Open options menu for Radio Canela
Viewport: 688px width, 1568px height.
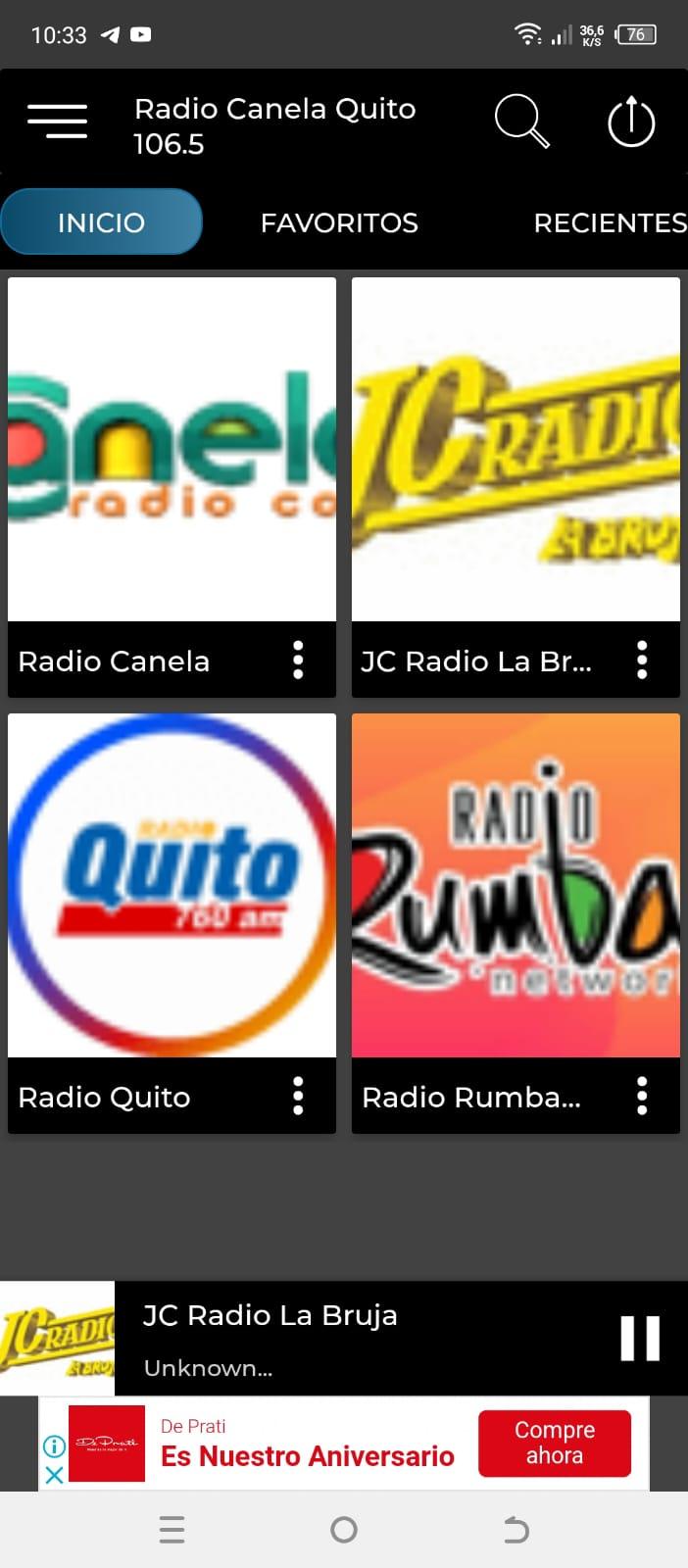tap(298, 661)
